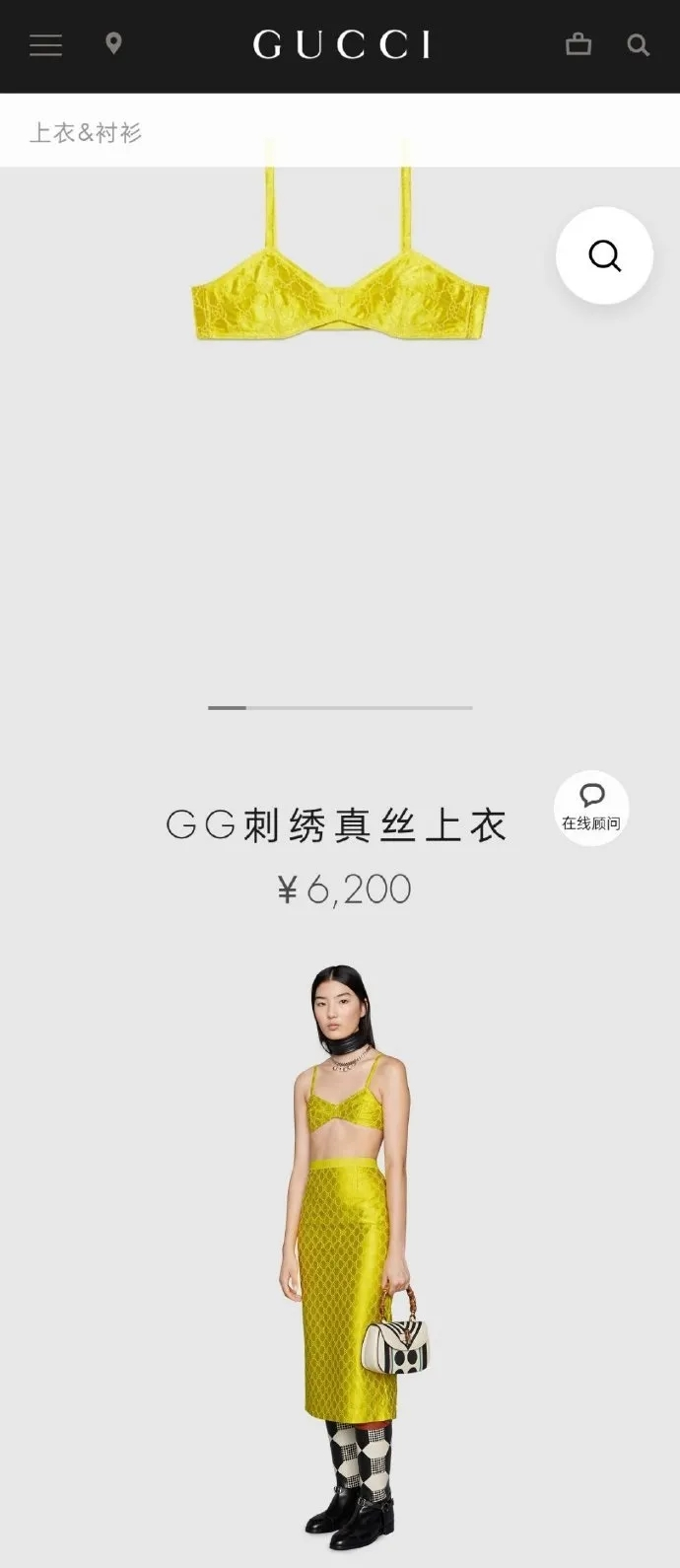Open search in the header
Screen dimensions: 680x1568
[638, 45]
